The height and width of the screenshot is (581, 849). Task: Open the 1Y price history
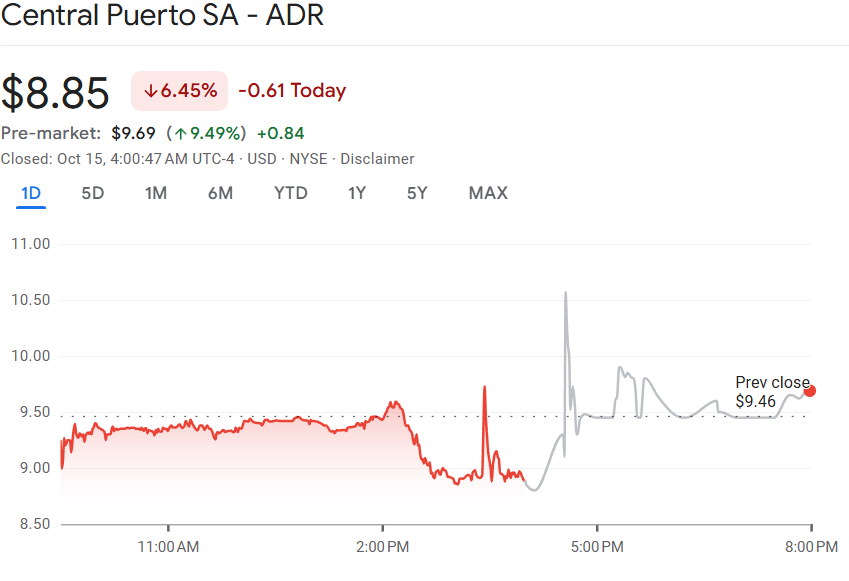pyautogui.click(x=357, y=193)
